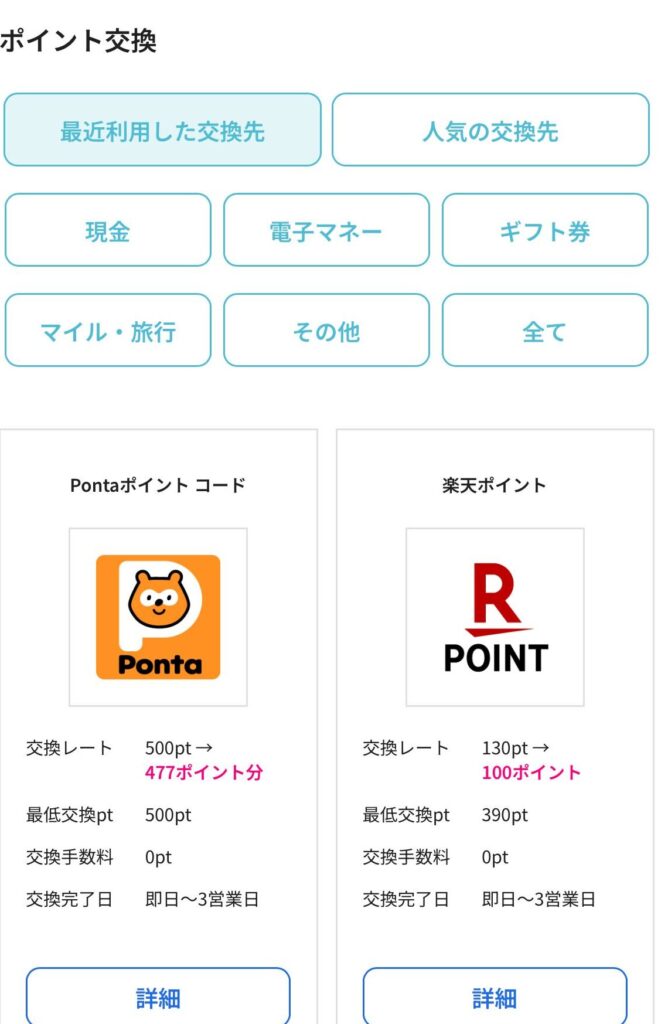Select the 最近利用した交換先 filter

pos(162,130)
